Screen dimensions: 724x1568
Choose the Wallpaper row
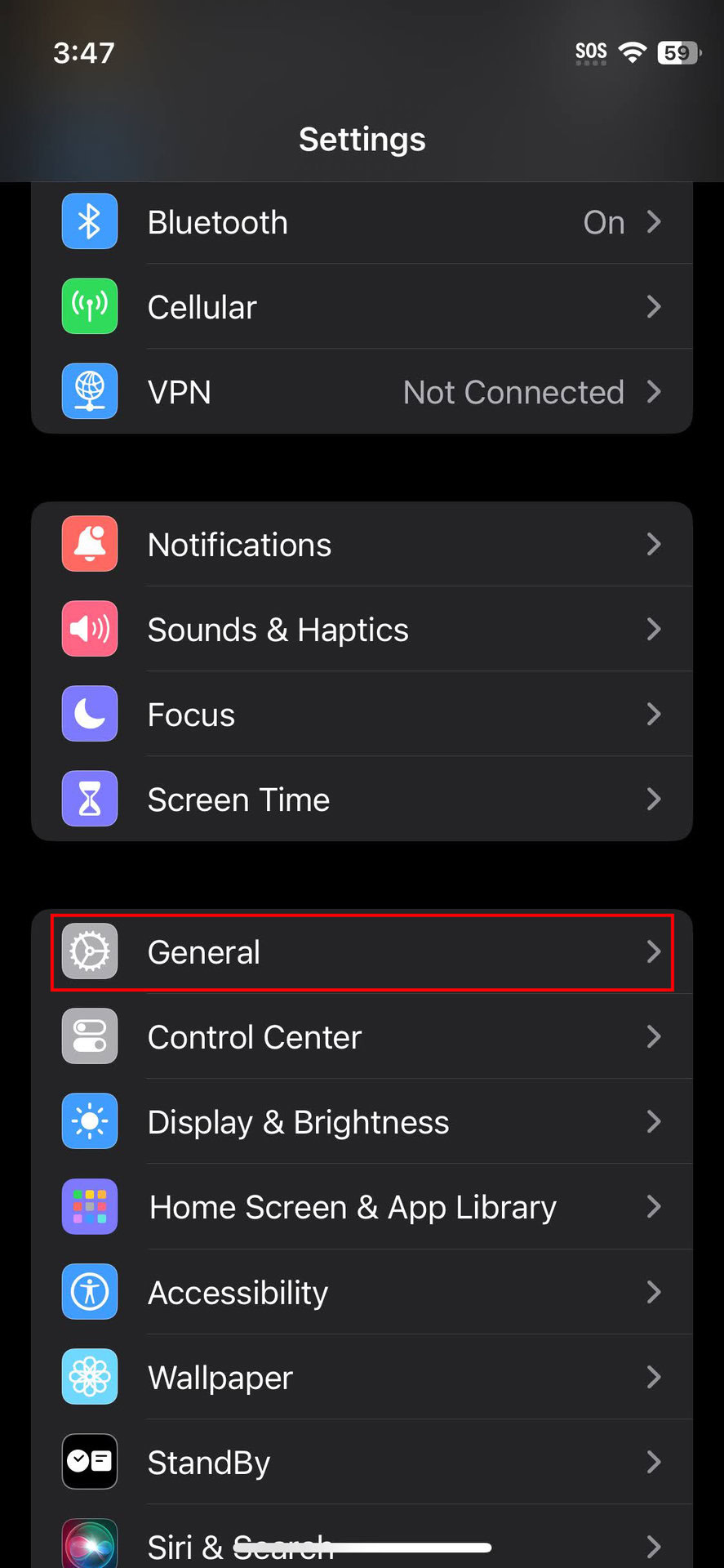pos(362,1378)
